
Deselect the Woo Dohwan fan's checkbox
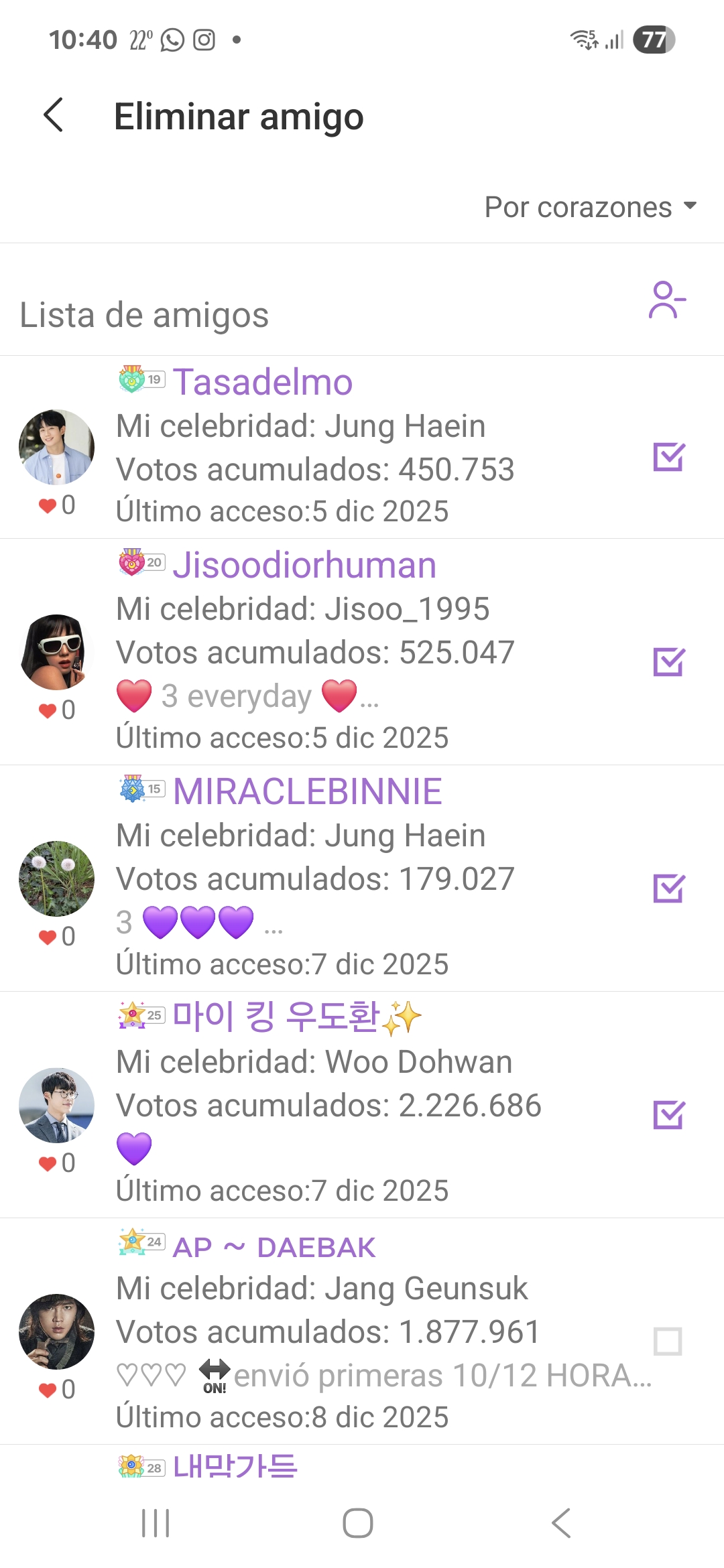(668, 1115)
